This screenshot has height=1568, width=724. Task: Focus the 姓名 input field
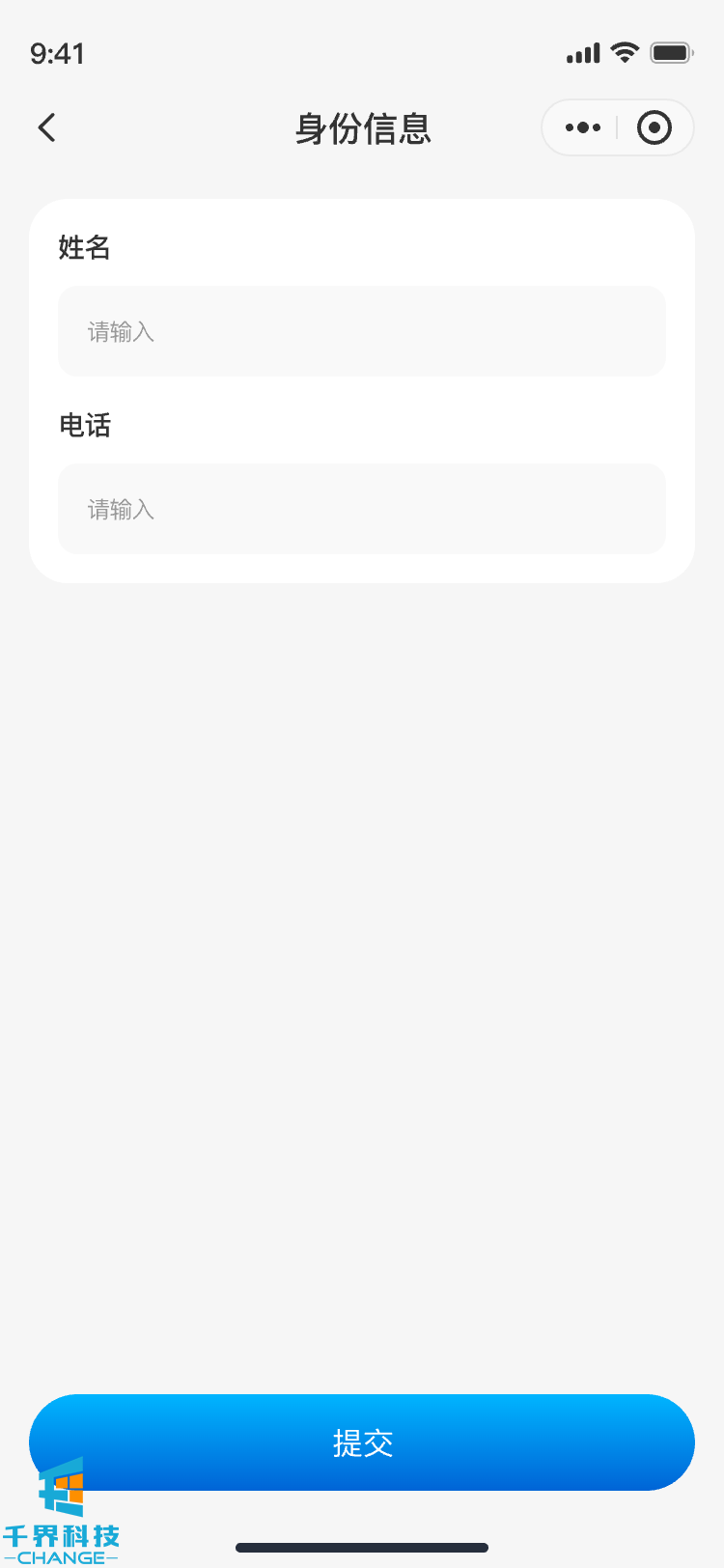coord(362,331)
